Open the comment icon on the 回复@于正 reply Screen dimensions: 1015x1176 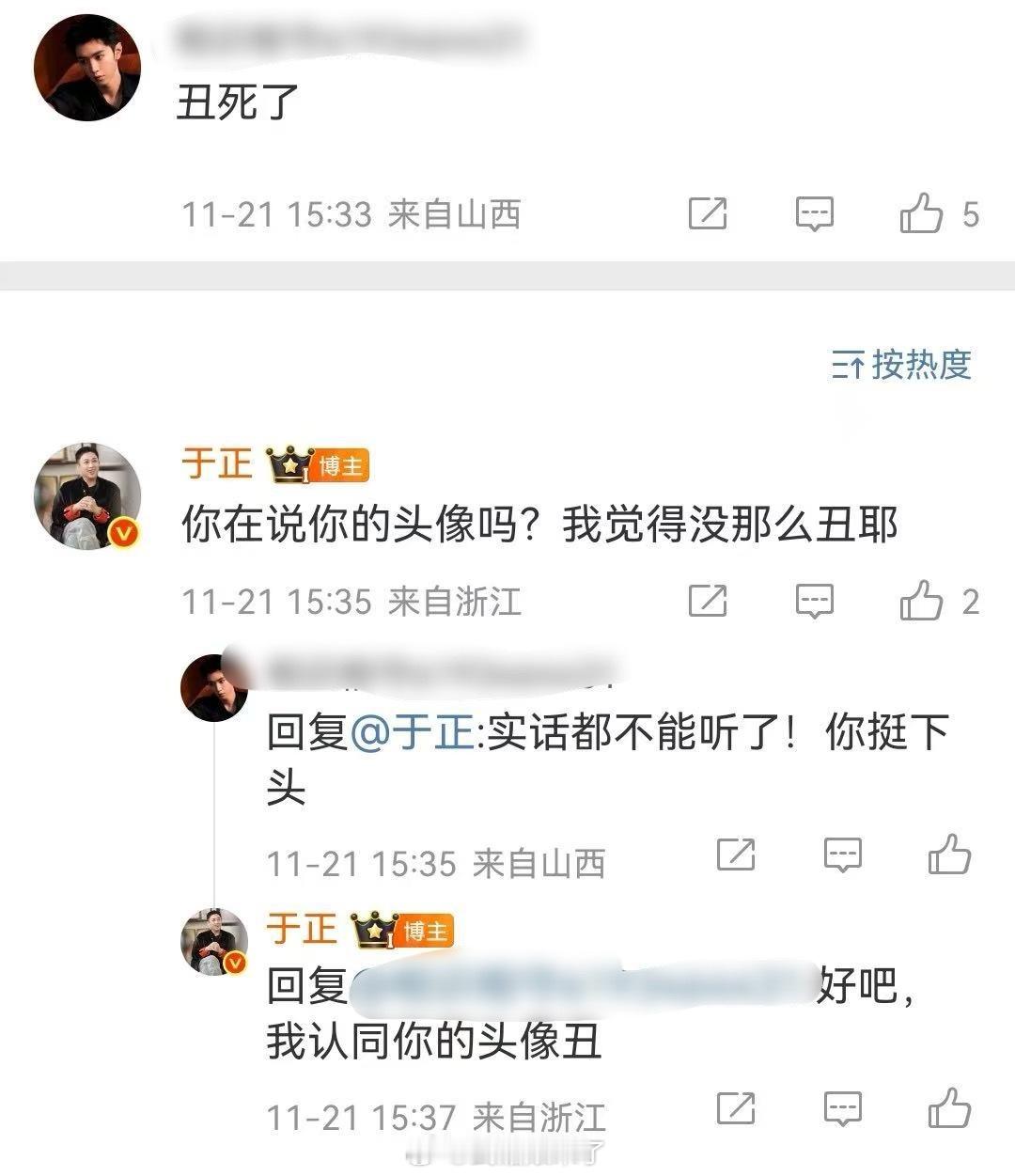841,855
